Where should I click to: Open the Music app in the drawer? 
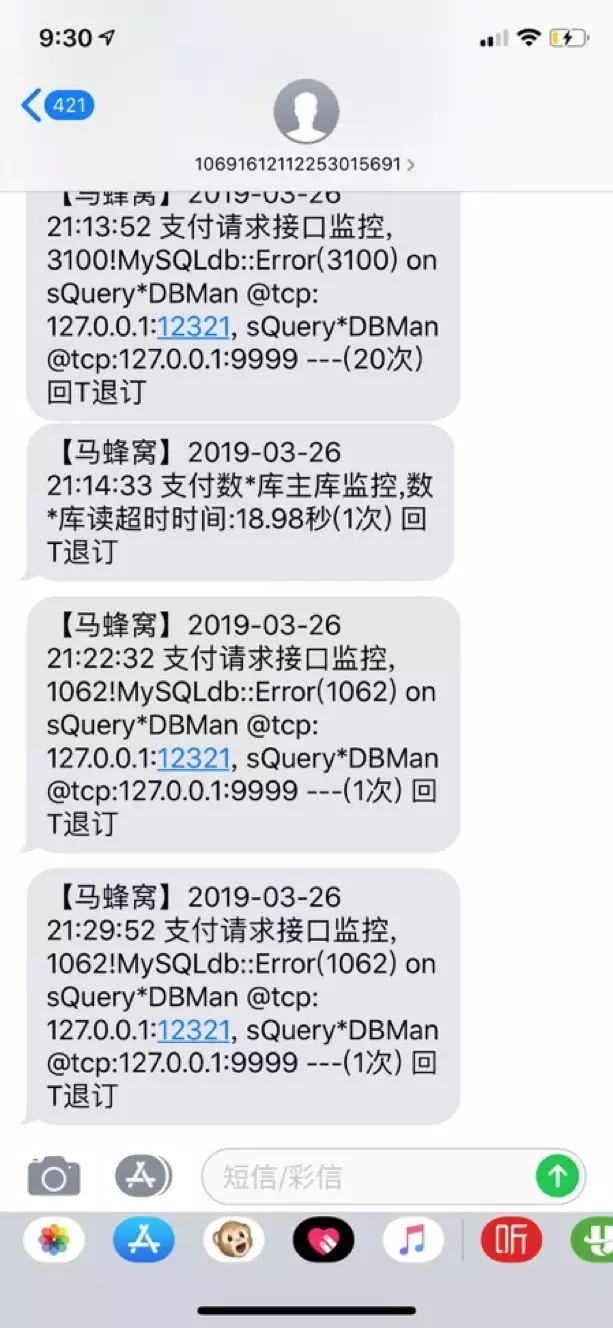(413, 1241)
